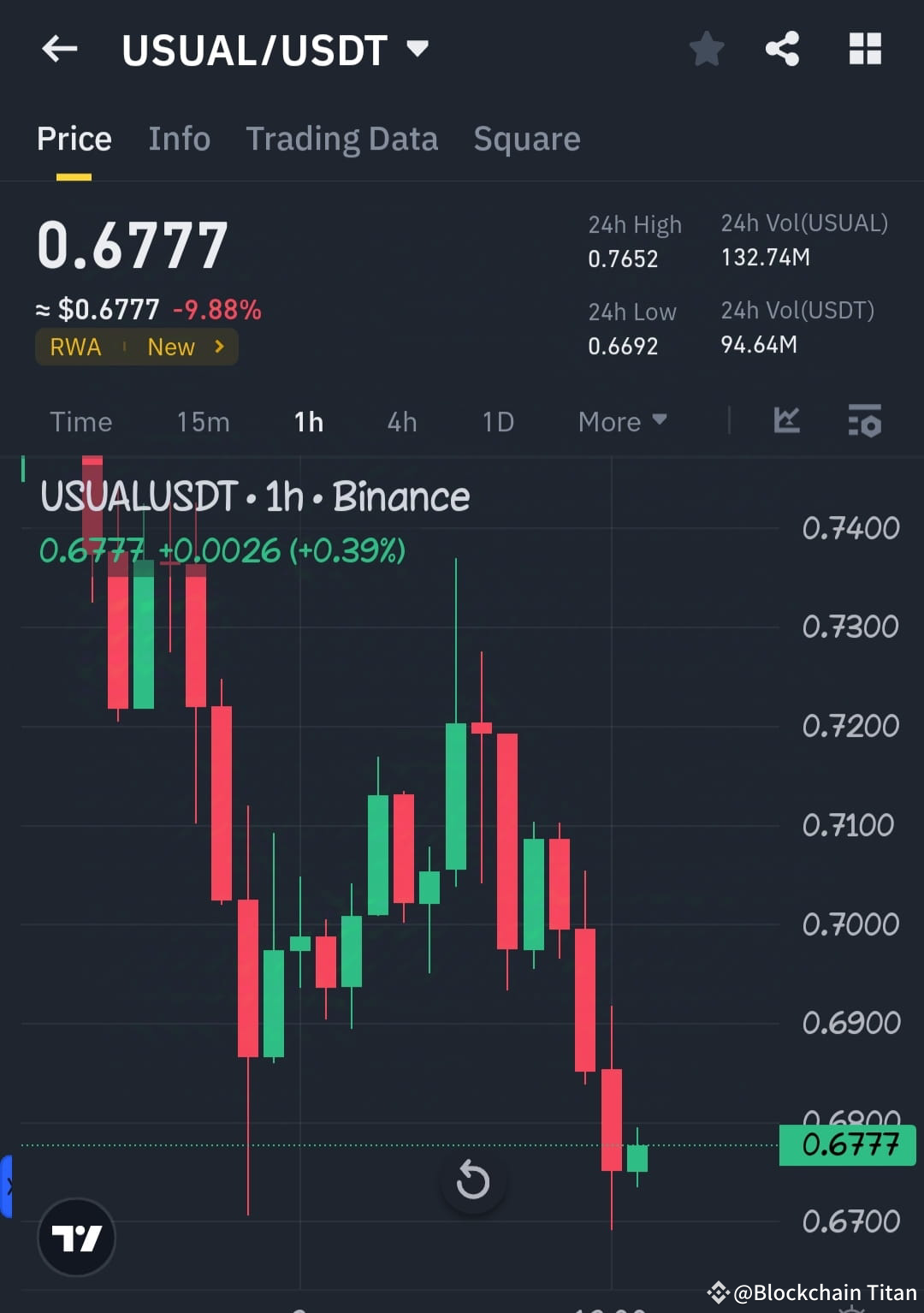Switch to the Trading Data tab
Screen dimensions: 924x1313
point(342,139)
